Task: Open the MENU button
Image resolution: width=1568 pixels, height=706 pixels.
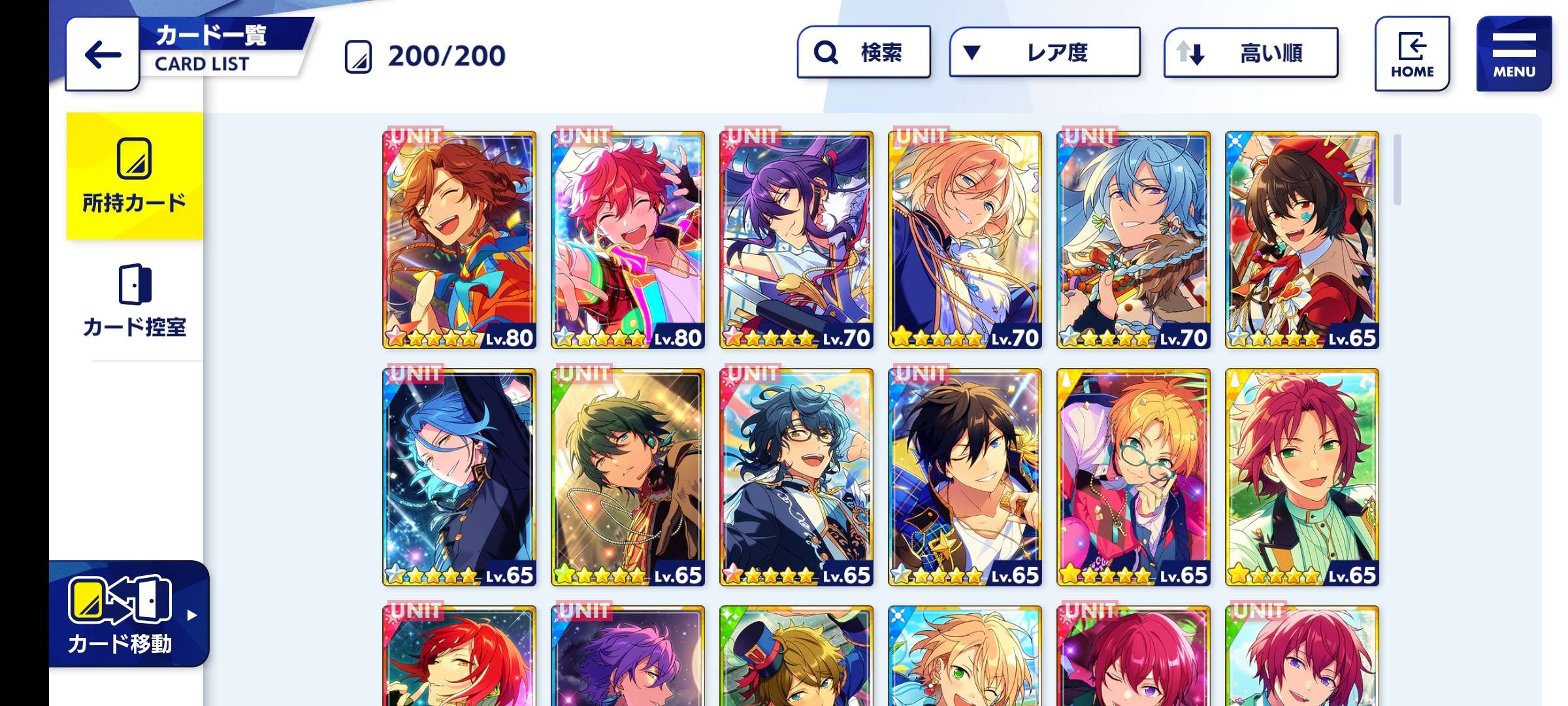Action: (x=1513, y=54)
